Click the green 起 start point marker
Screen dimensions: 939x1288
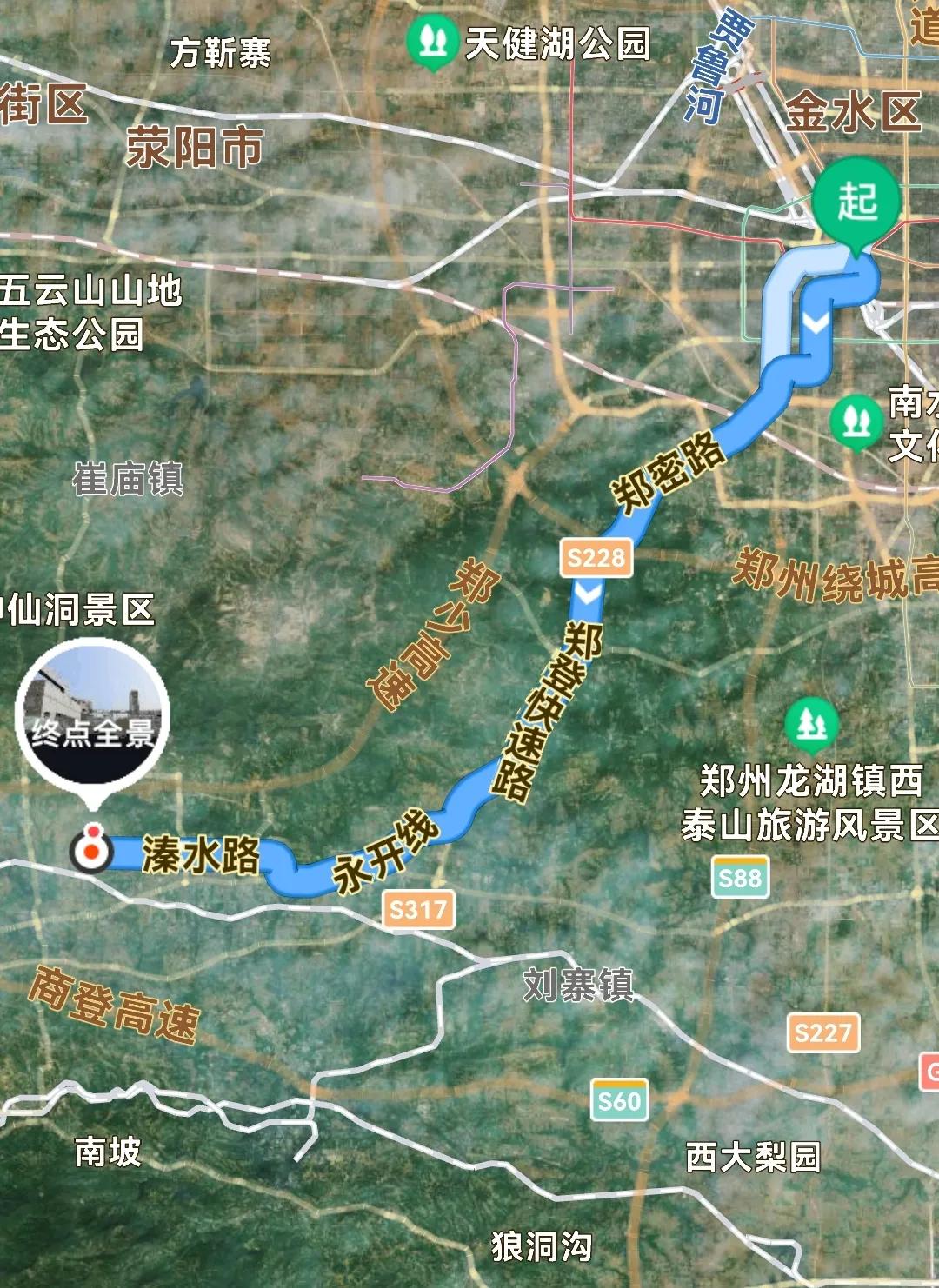(x=855, y=202)
